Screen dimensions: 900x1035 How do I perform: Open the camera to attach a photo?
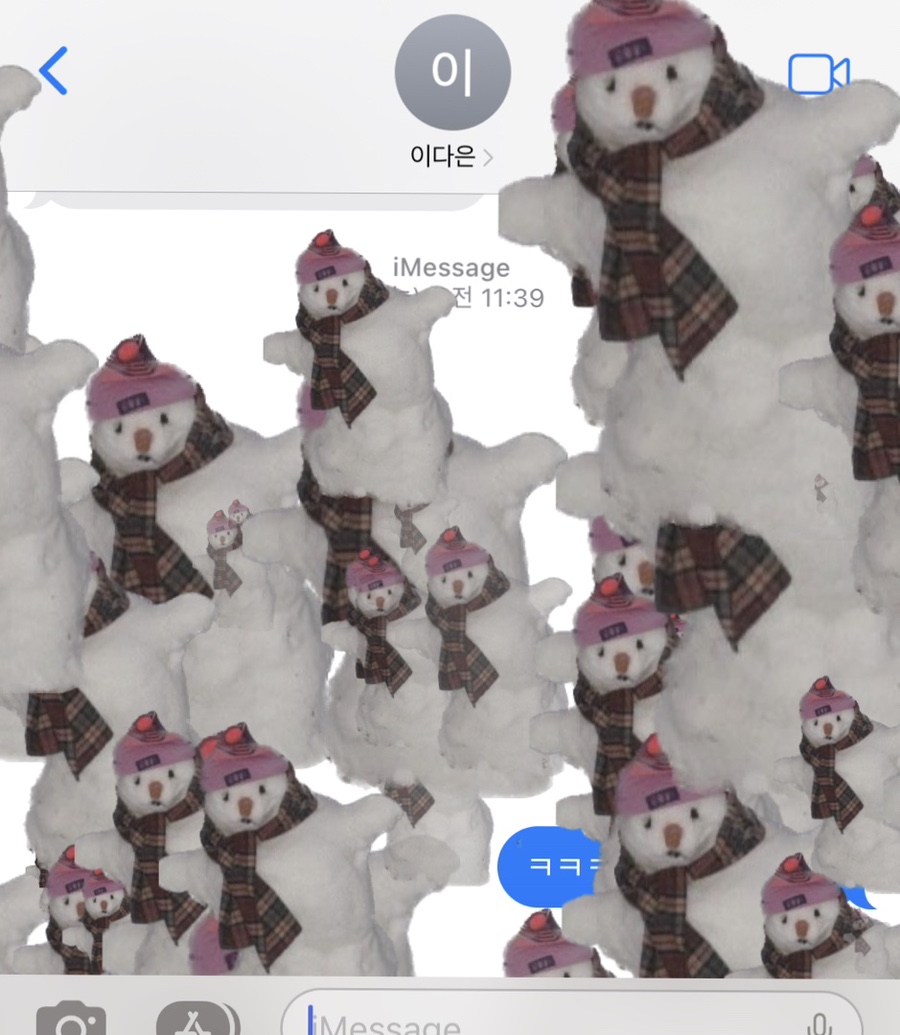point(70,1020)
